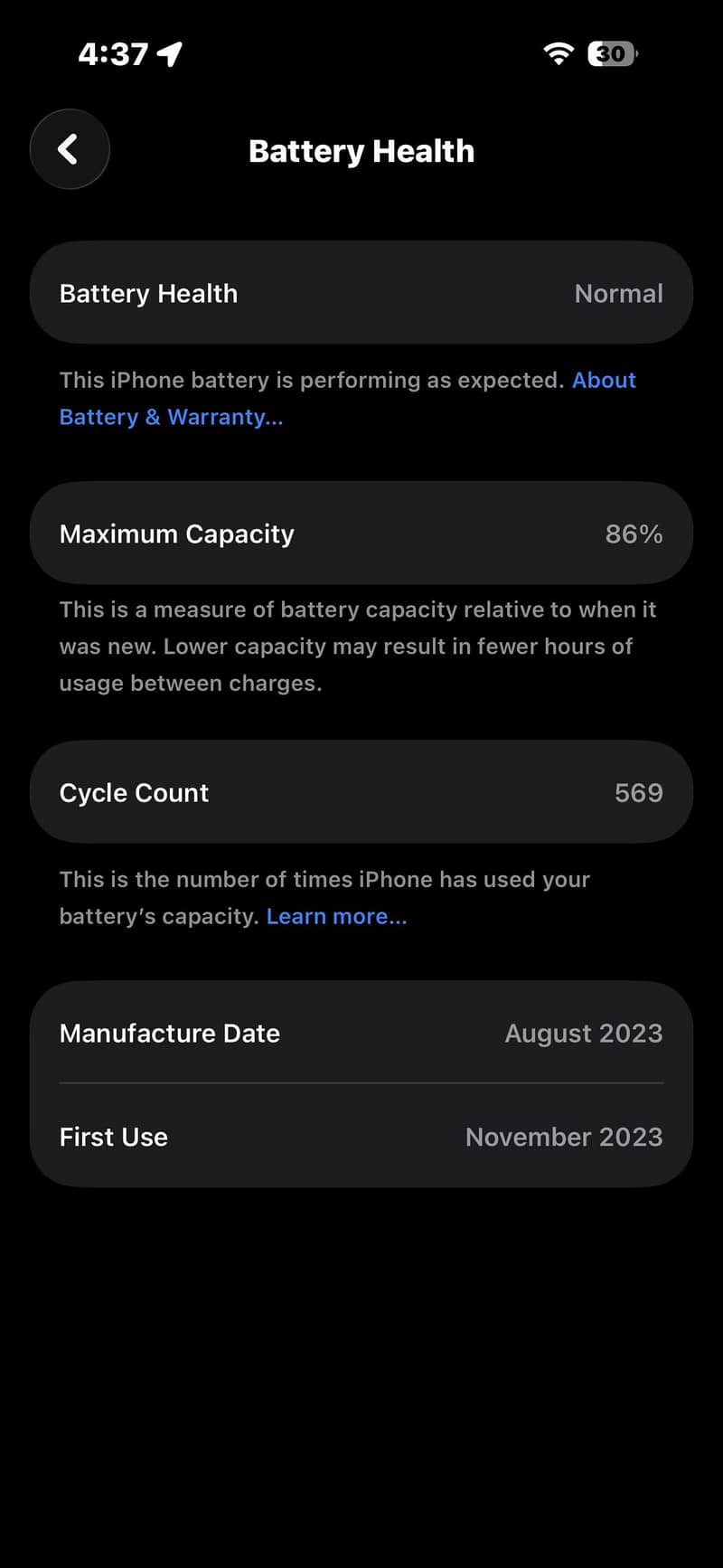Expand the Battery Health details row
Image resolution: width=723 pixels, height=1568 pixels.
pos(361,293)
